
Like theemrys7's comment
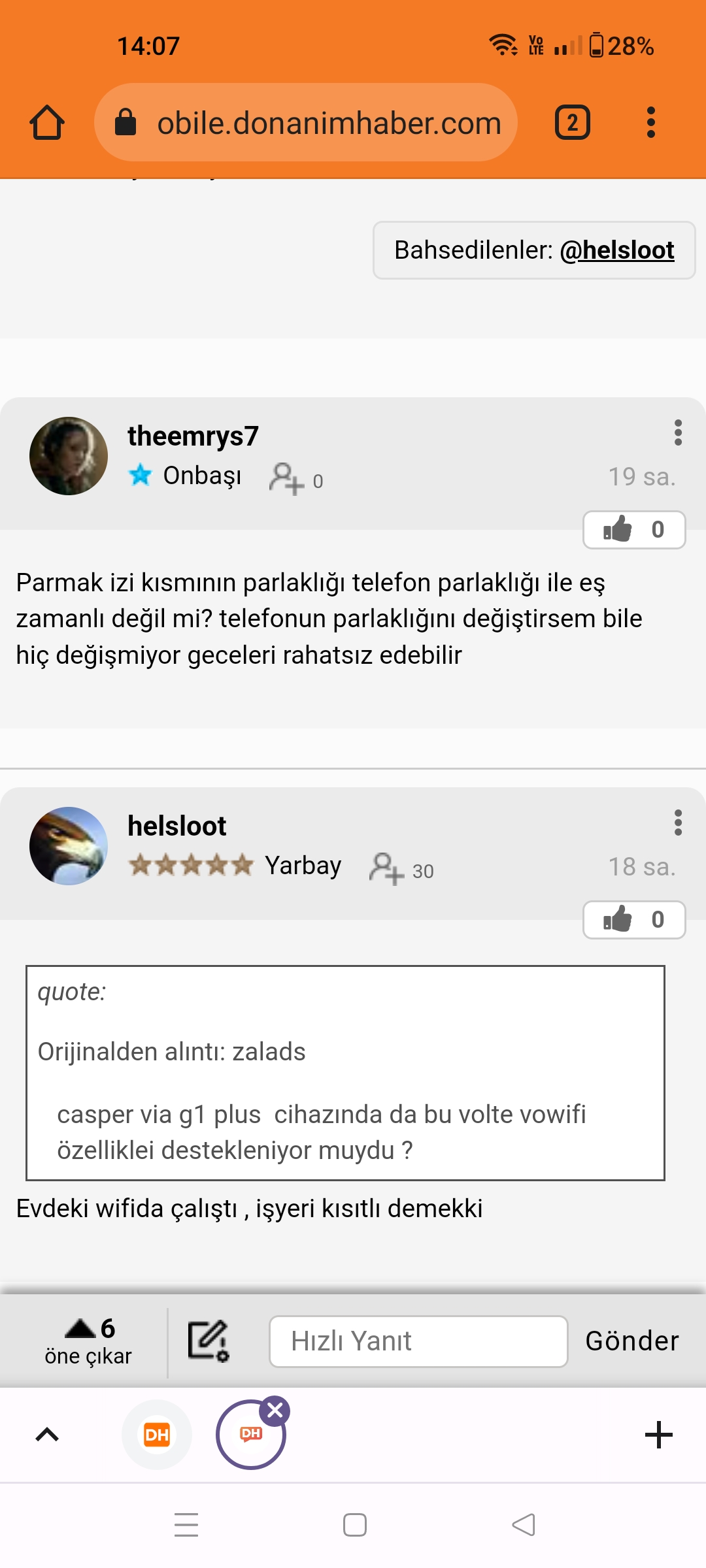(634, 530)
